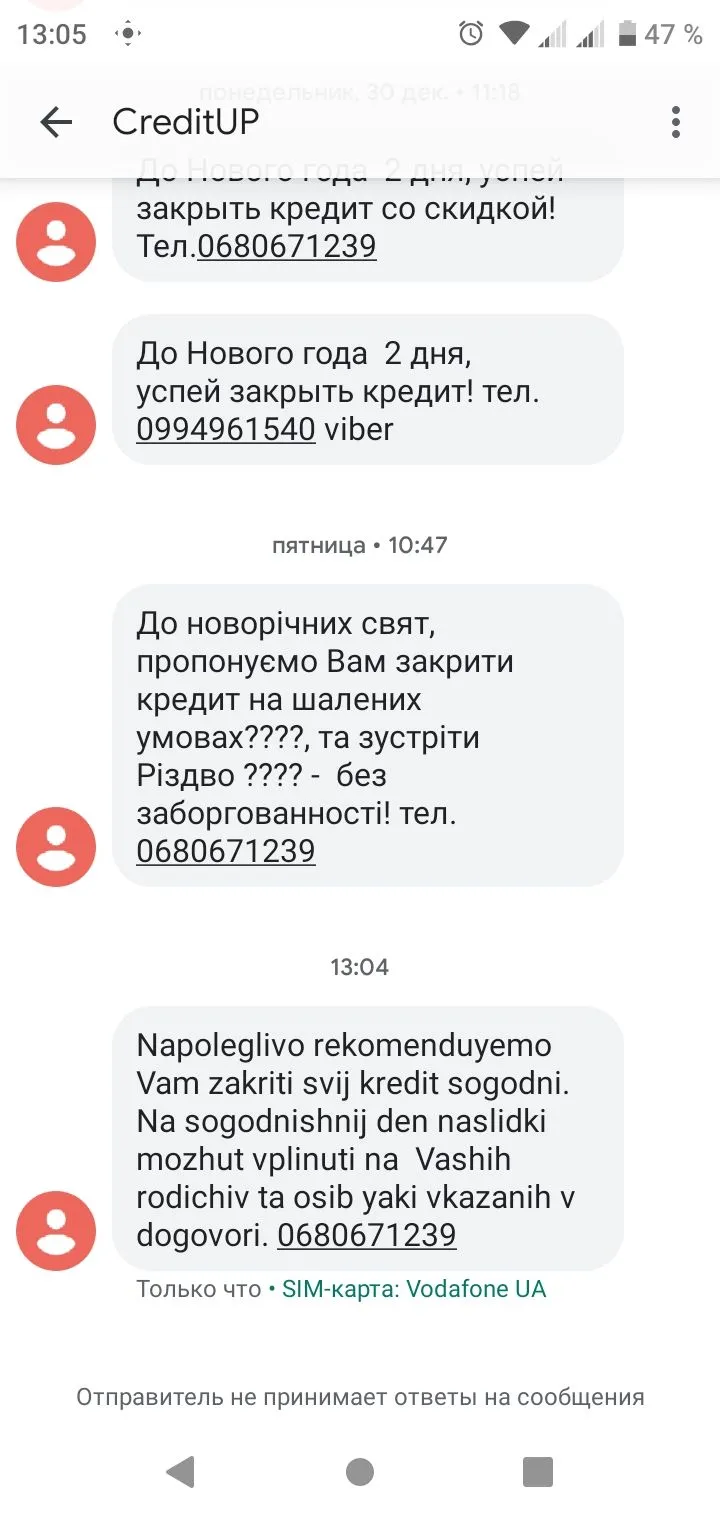Screen dimensions: 720x1520
Task: Tap the system home button
Action: 360,1472
